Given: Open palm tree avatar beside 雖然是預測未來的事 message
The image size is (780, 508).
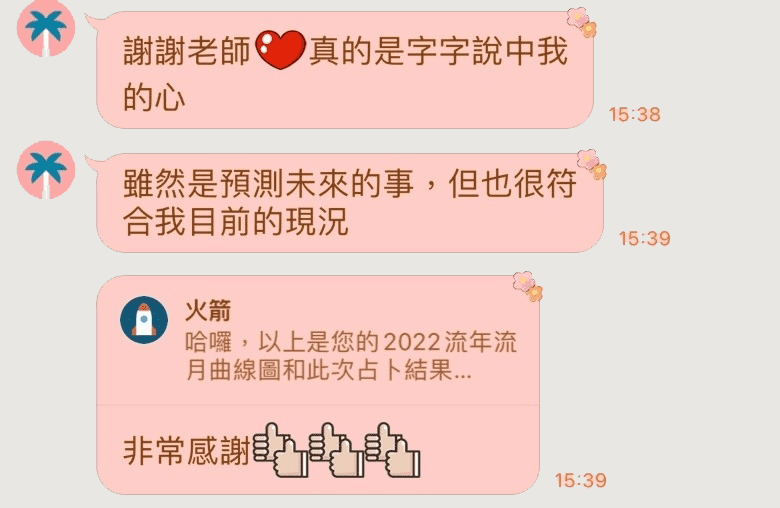Looking at the screenshot, I should [46, 169].
